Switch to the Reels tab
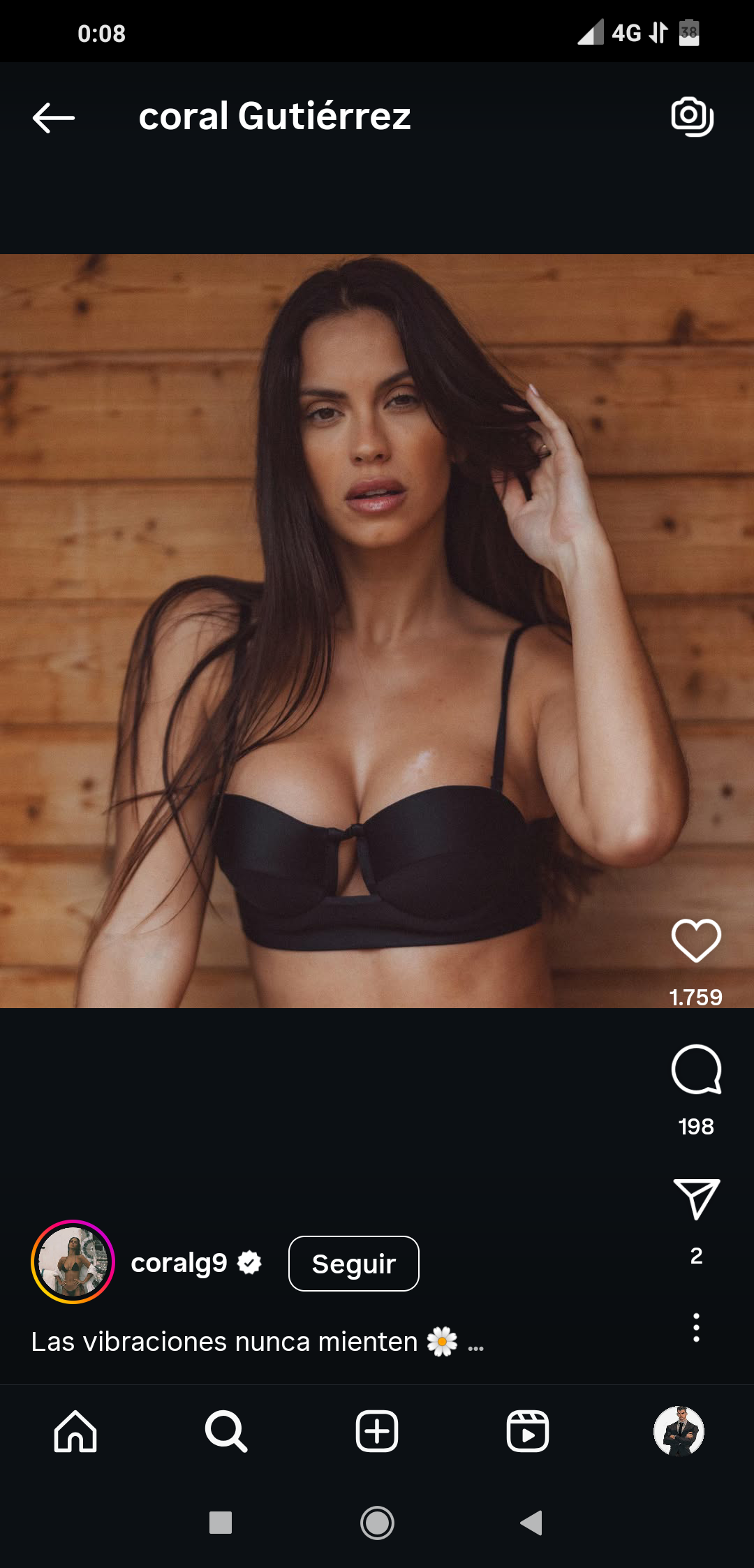Screen dimensions: 754x1568 (x=528, y=1431)
